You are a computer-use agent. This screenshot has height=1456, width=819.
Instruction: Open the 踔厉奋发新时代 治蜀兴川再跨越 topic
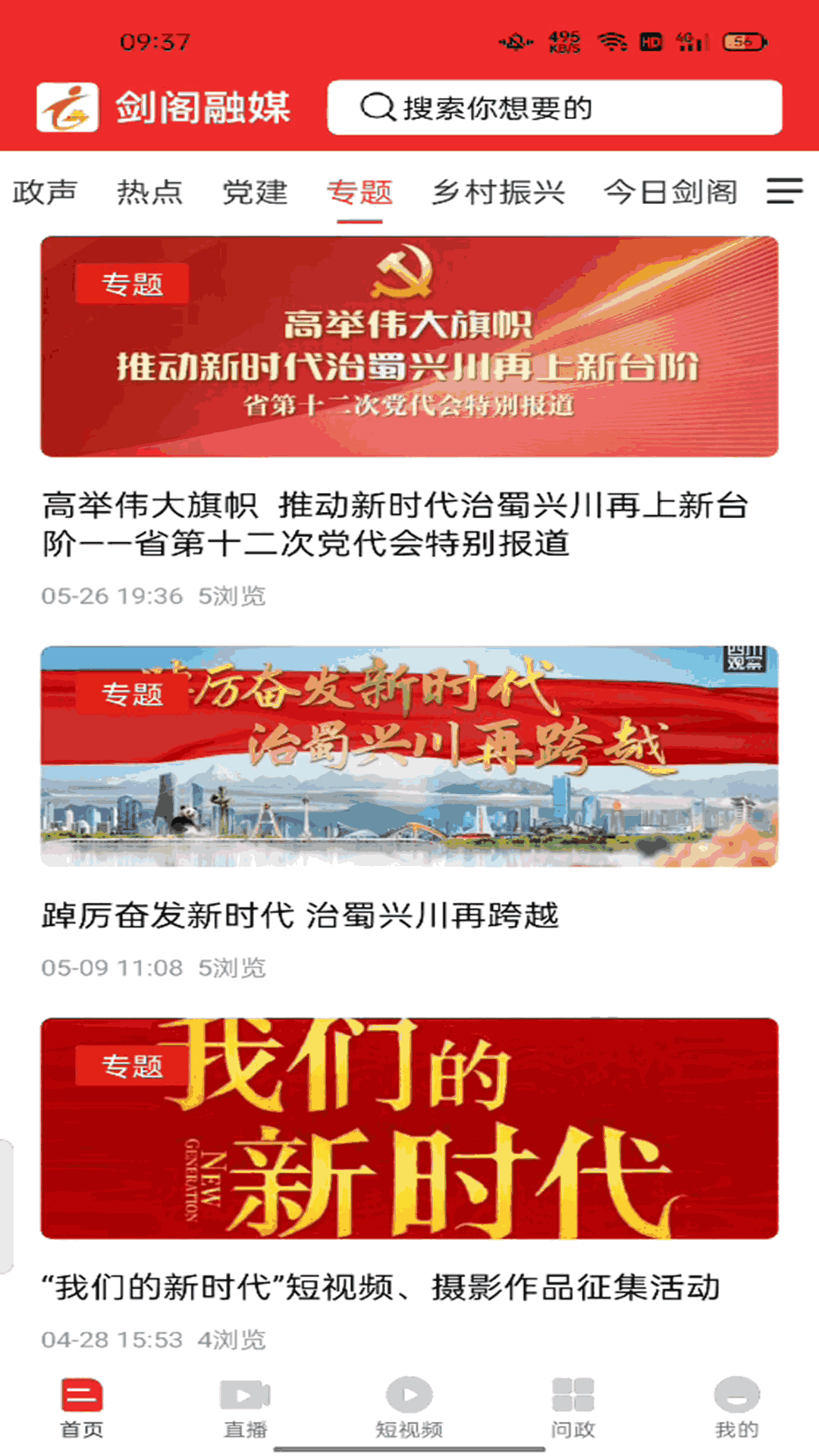click(409, 756)
